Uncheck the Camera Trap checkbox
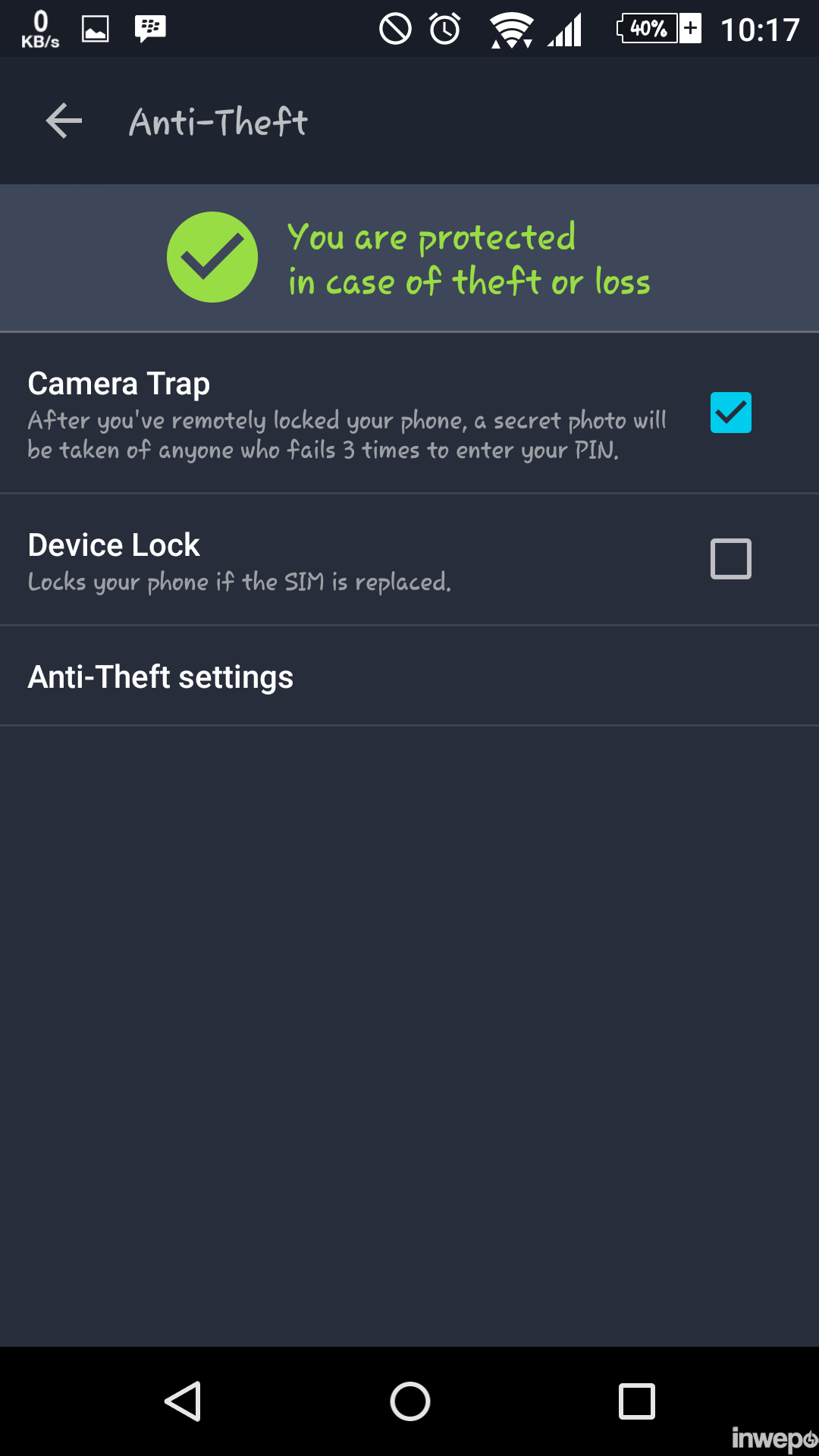The width and height of the screenshot is (819, 1456). 730,413
